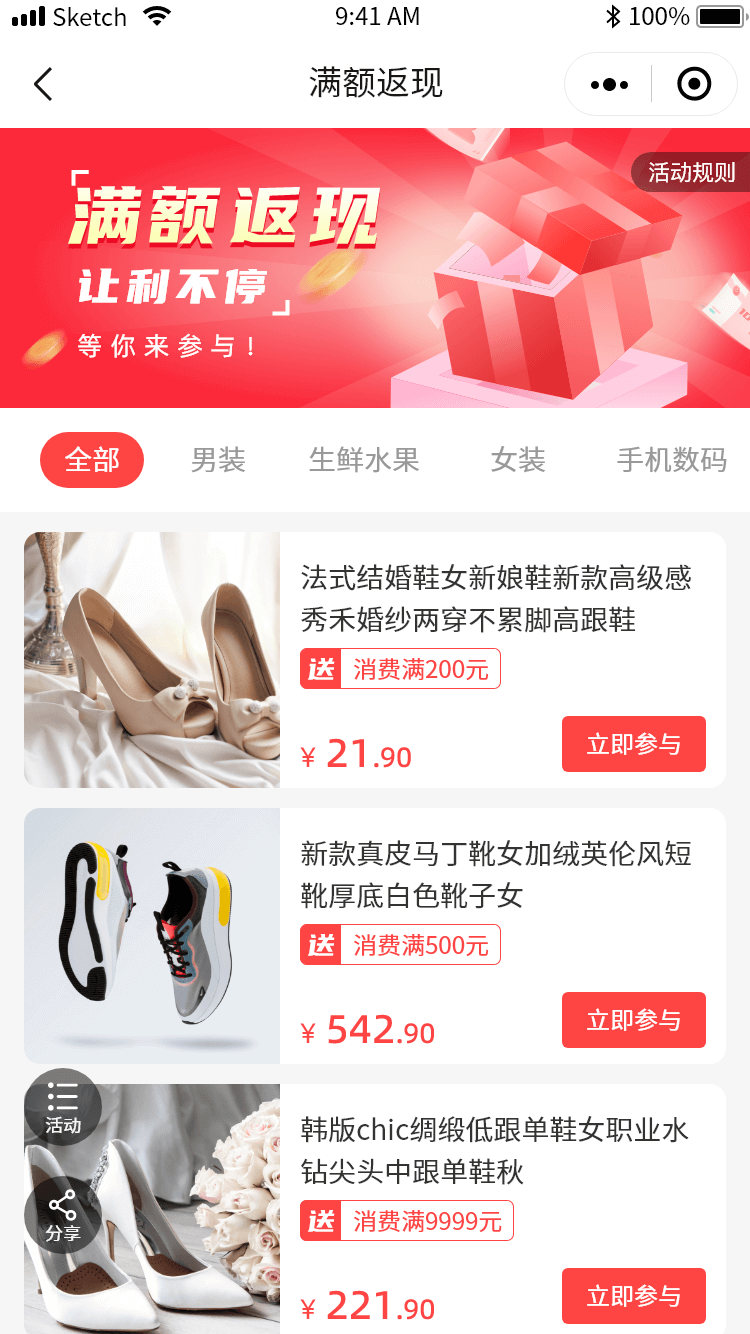Tap 立即参与 for the ¥221.90 item
This screenshot has height=1334, width=750.
(x=633, y=1296)
